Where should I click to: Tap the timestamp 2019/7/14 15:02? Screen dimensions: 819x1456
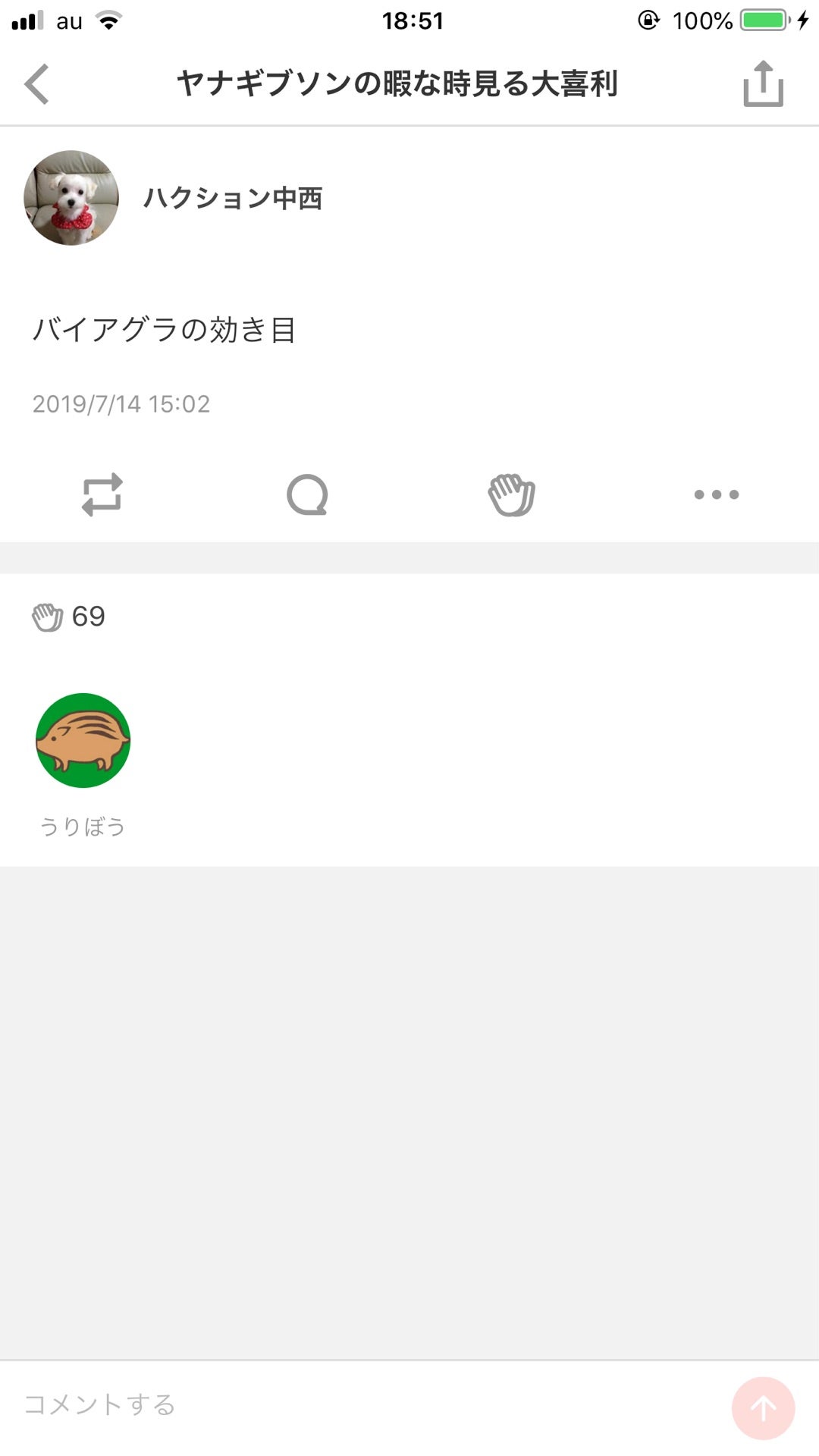coord(121,404)
